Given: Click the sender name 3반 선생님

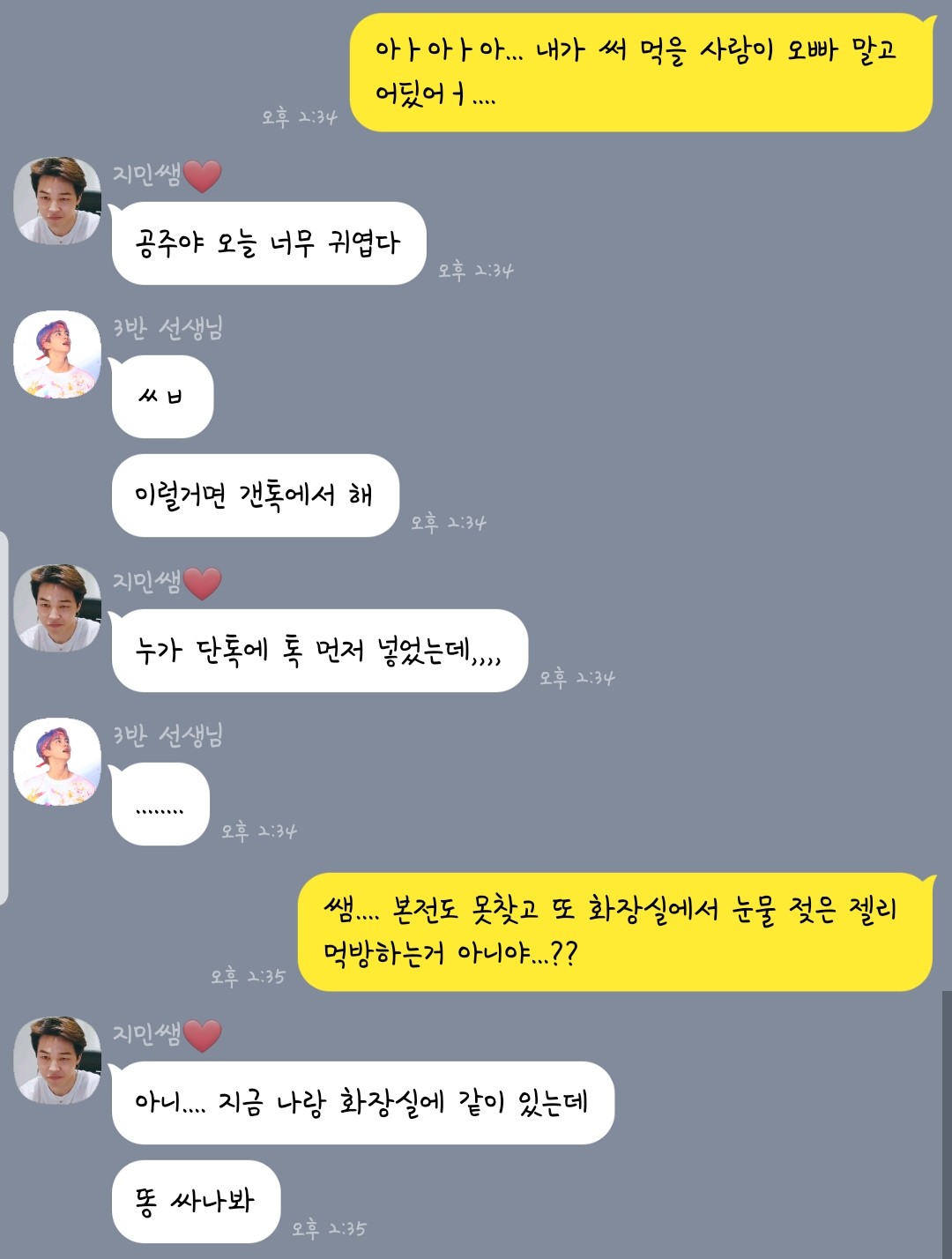Looking at the screenshot, I should [167, 326].
